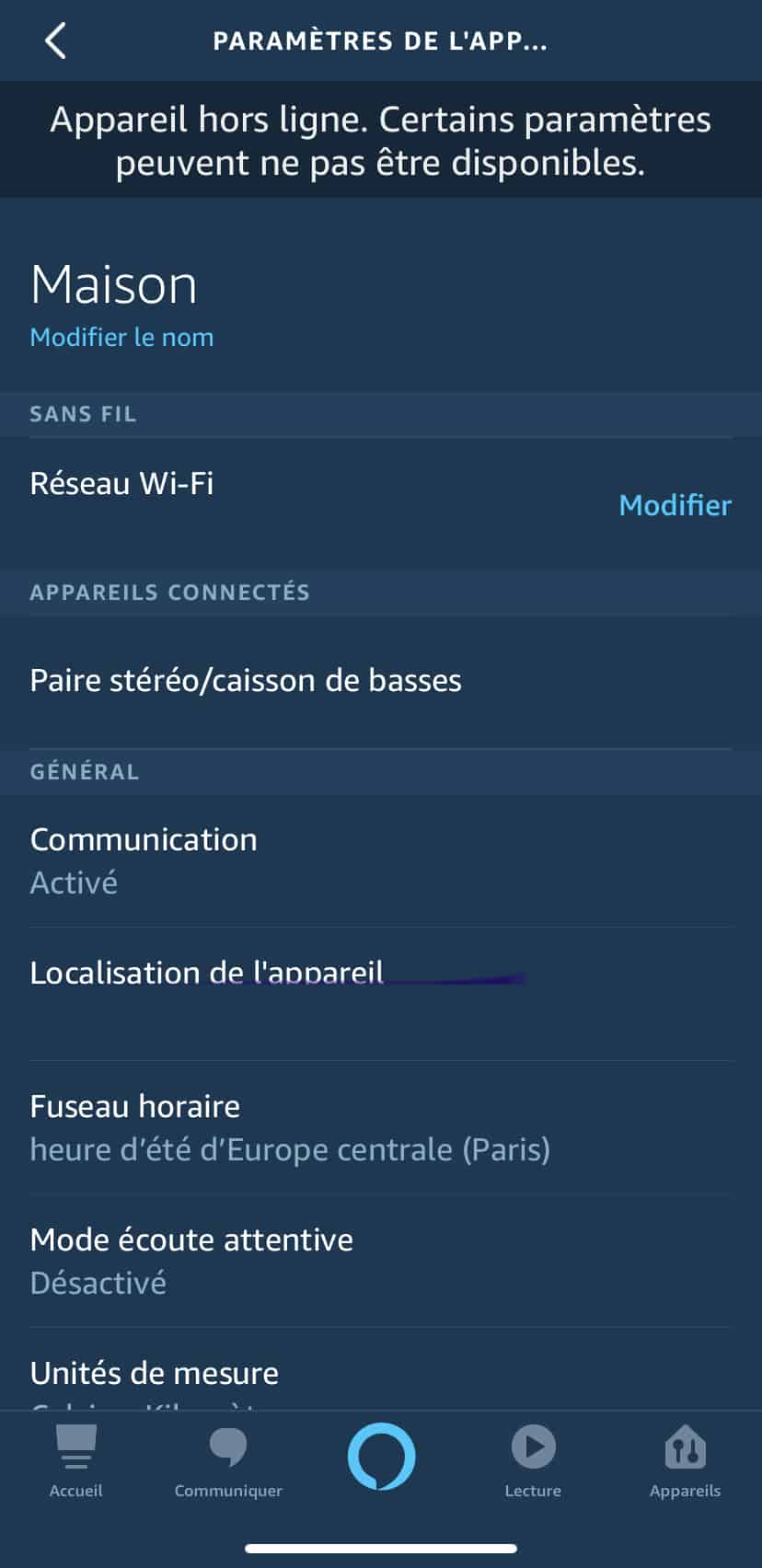Image resolution: width=762 pixels, height=1568 pixels.
Task: Open Unités de mesure
Action: 155,1375
